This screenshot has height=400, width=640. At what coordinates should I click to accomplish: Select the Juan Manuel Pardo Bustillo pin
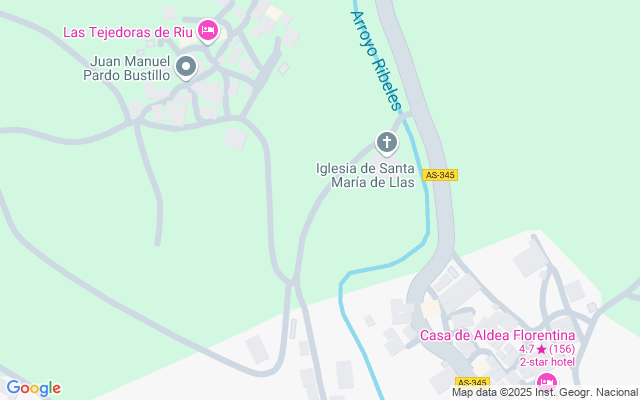(186, 67)
